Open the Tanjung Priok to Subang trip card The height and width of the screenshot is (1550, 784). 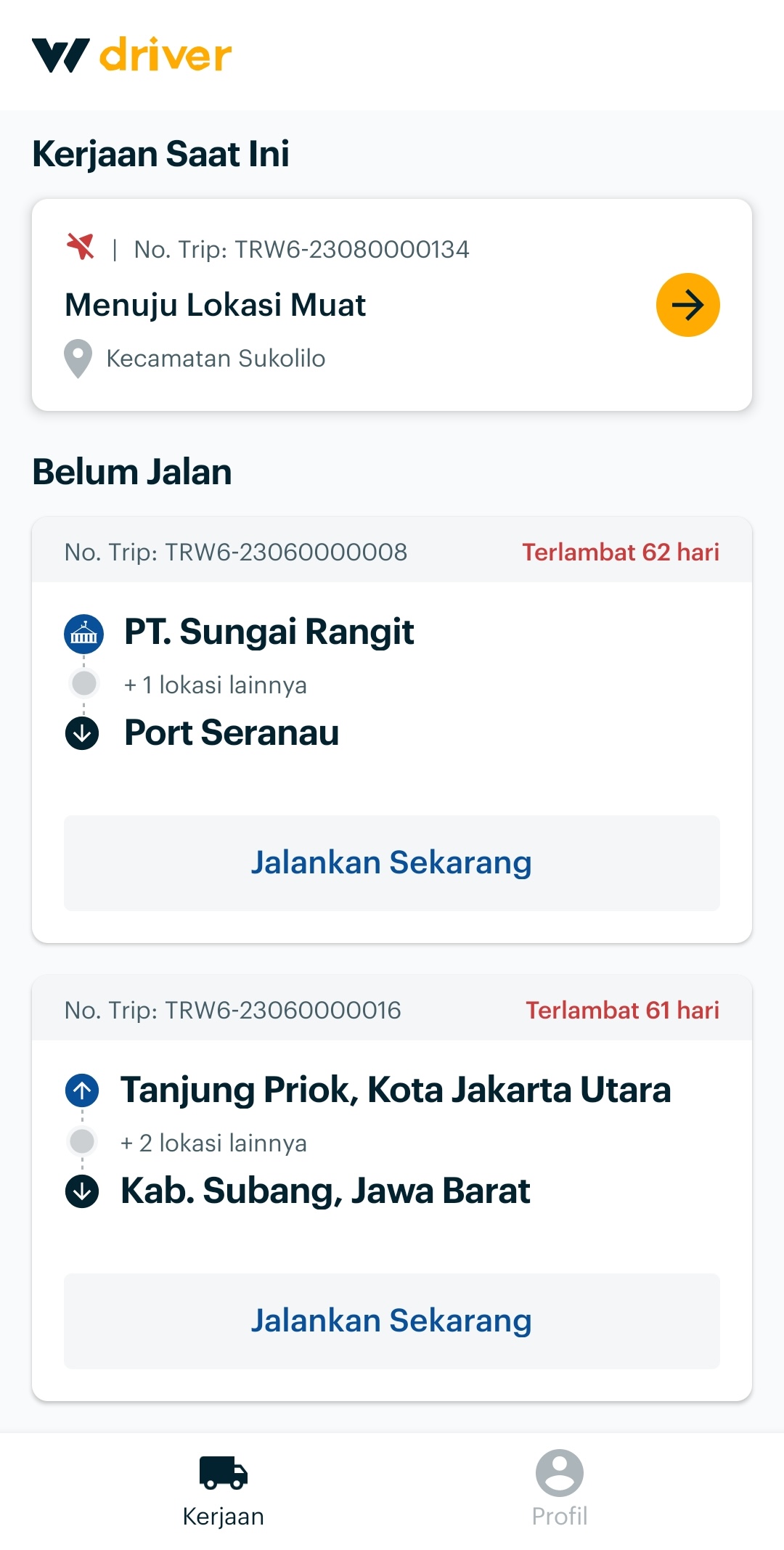click(x=392, y=1188)
